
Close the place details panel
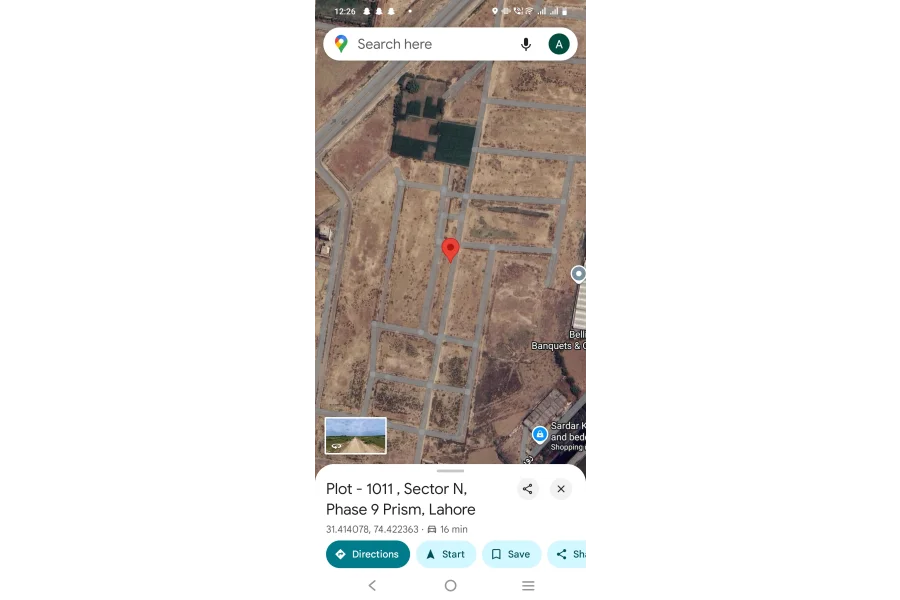point(561,489)
